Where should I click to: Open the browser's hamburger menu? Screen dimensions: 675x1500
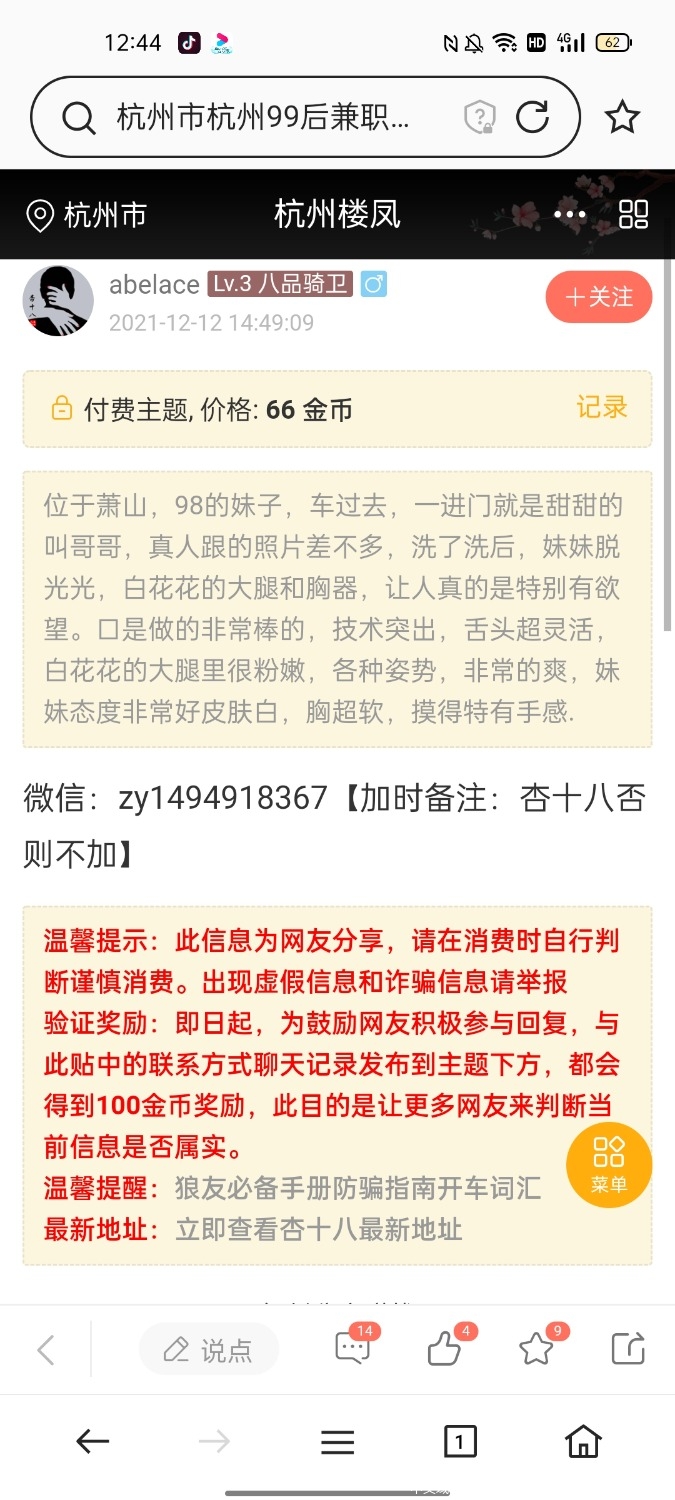tap(337, 1441)
